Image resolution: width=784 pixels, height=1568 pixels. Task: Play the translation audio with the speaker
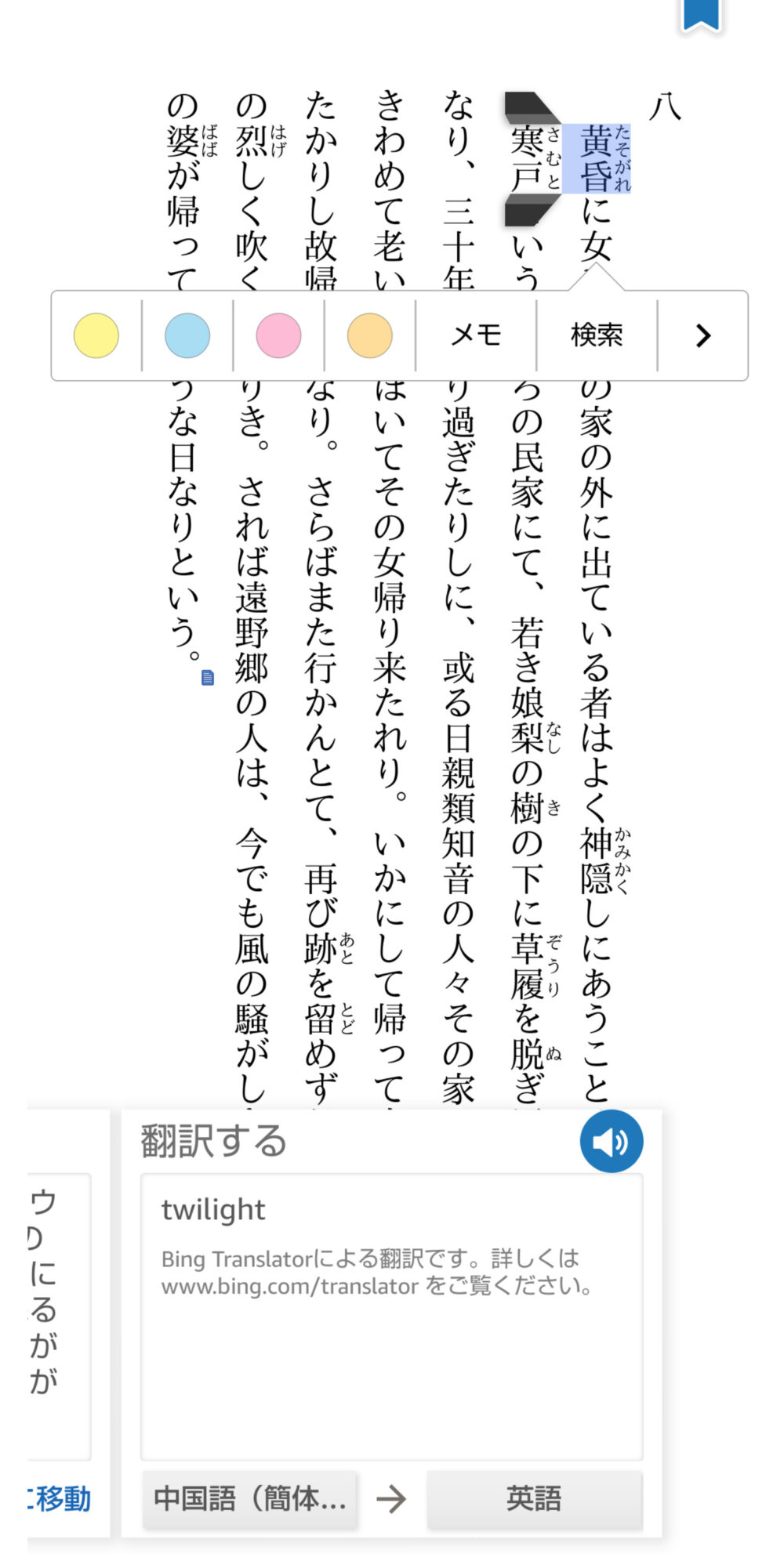point(612,1142)
